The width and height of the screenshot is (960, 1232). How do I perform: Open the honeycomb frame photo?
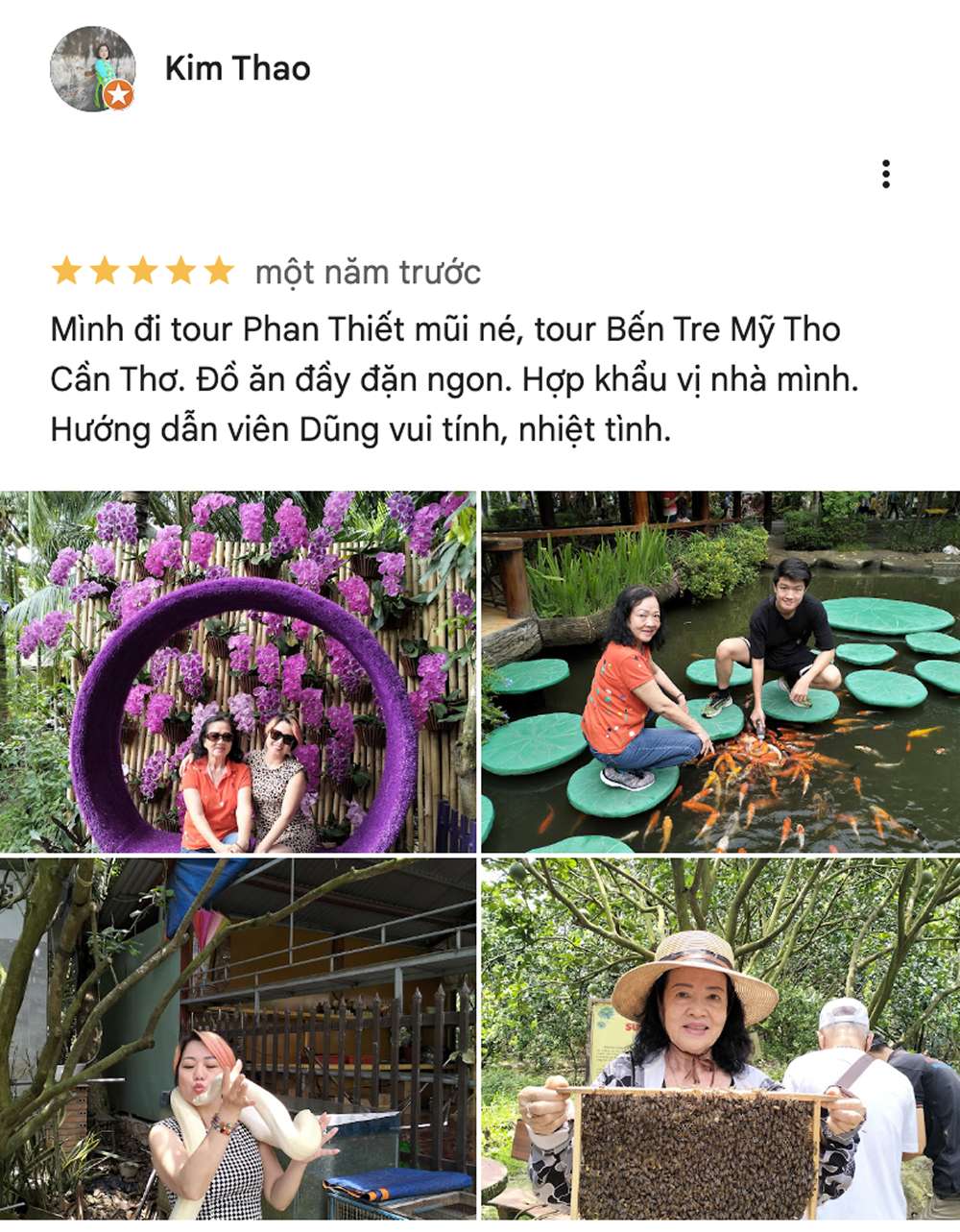click(x=720, y=1039)
